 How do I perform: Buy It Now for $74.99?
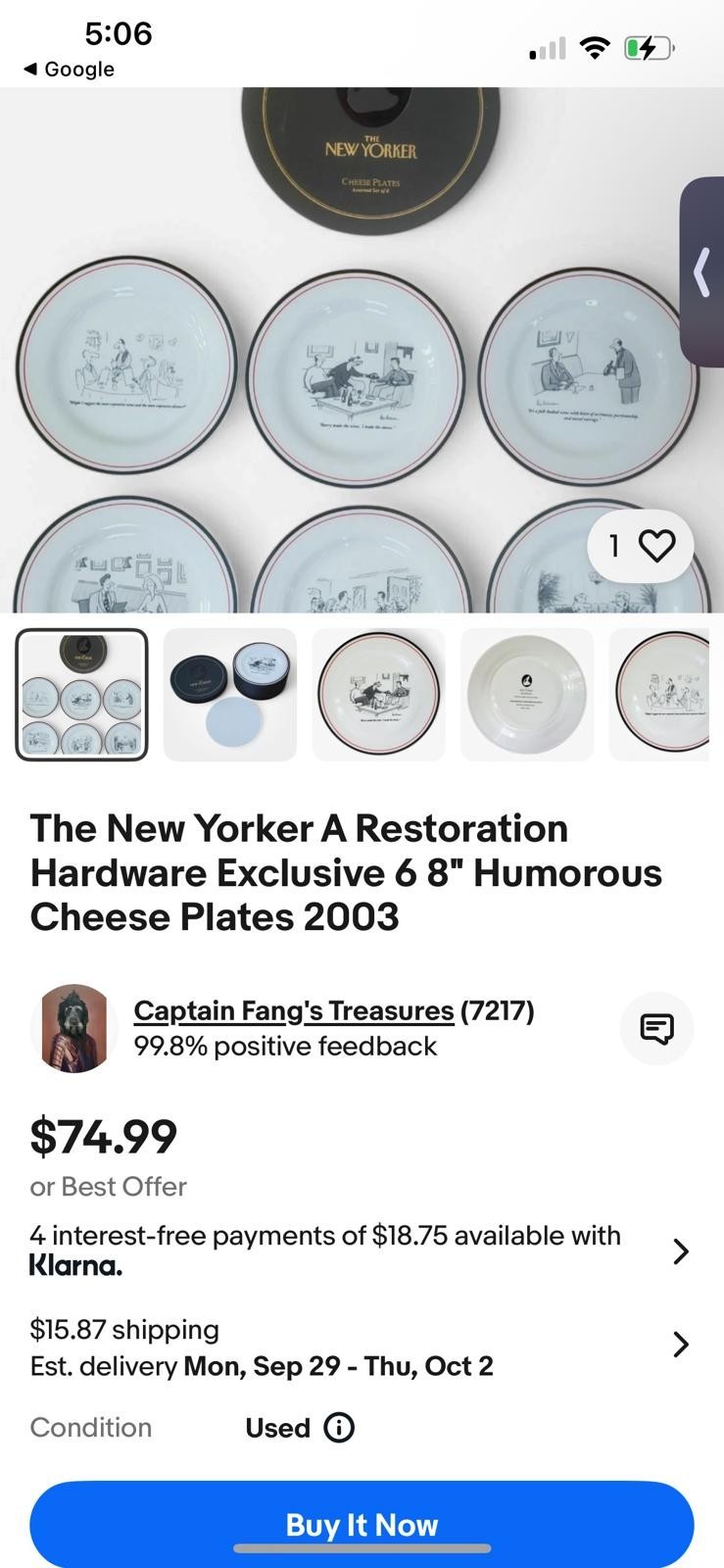tap(362, 1524)
